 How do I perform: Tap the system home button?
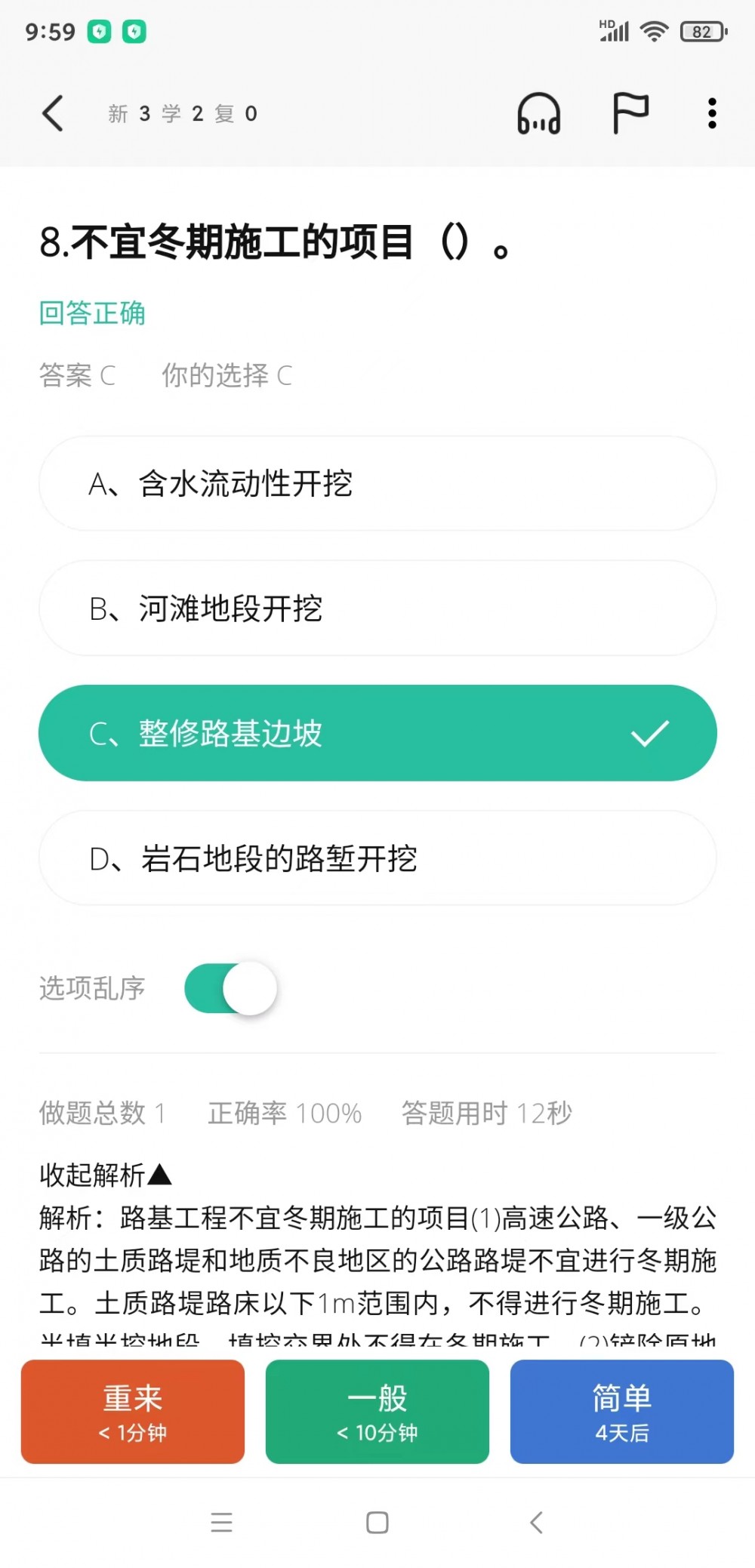point(377,1523)
